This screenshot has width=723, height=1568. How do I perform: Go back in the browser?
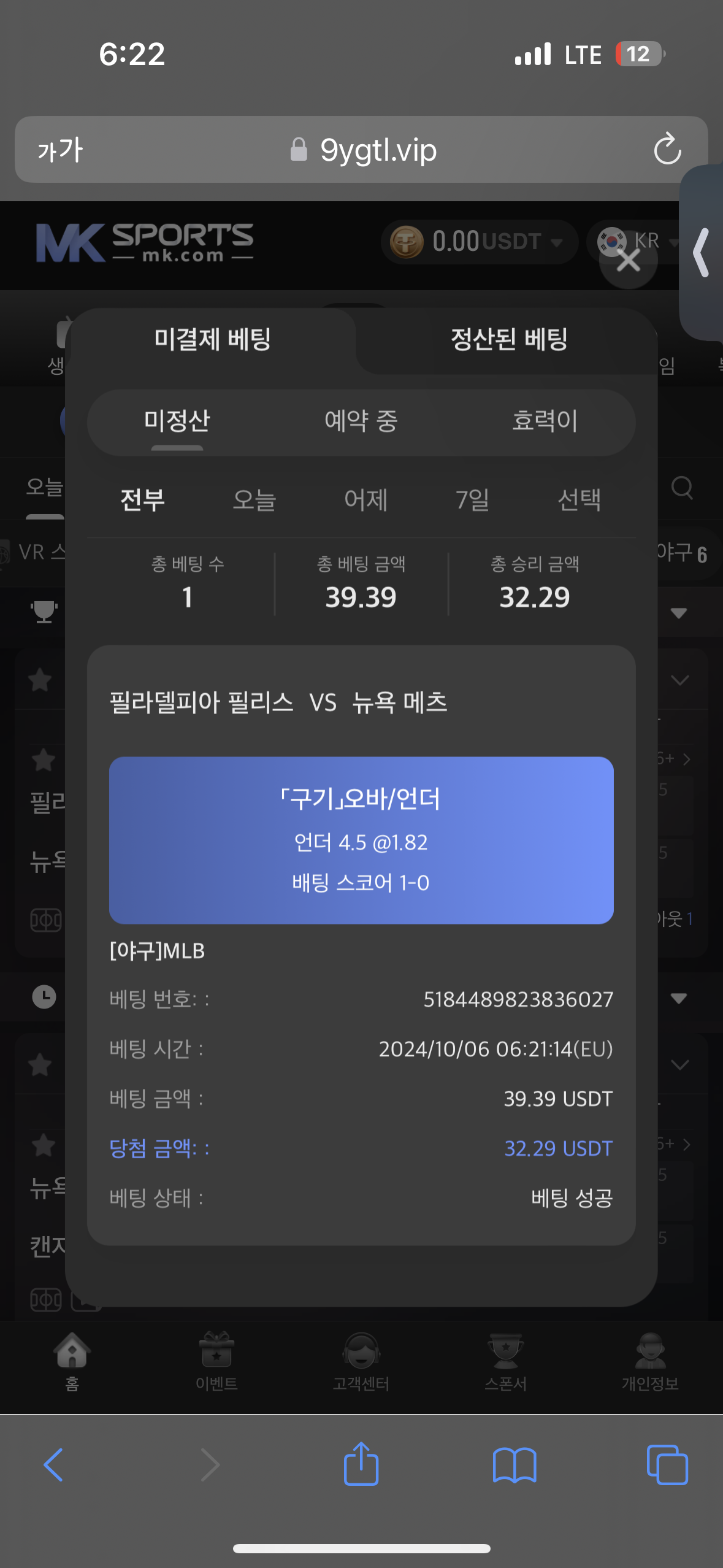click(x=54, y=1465)
